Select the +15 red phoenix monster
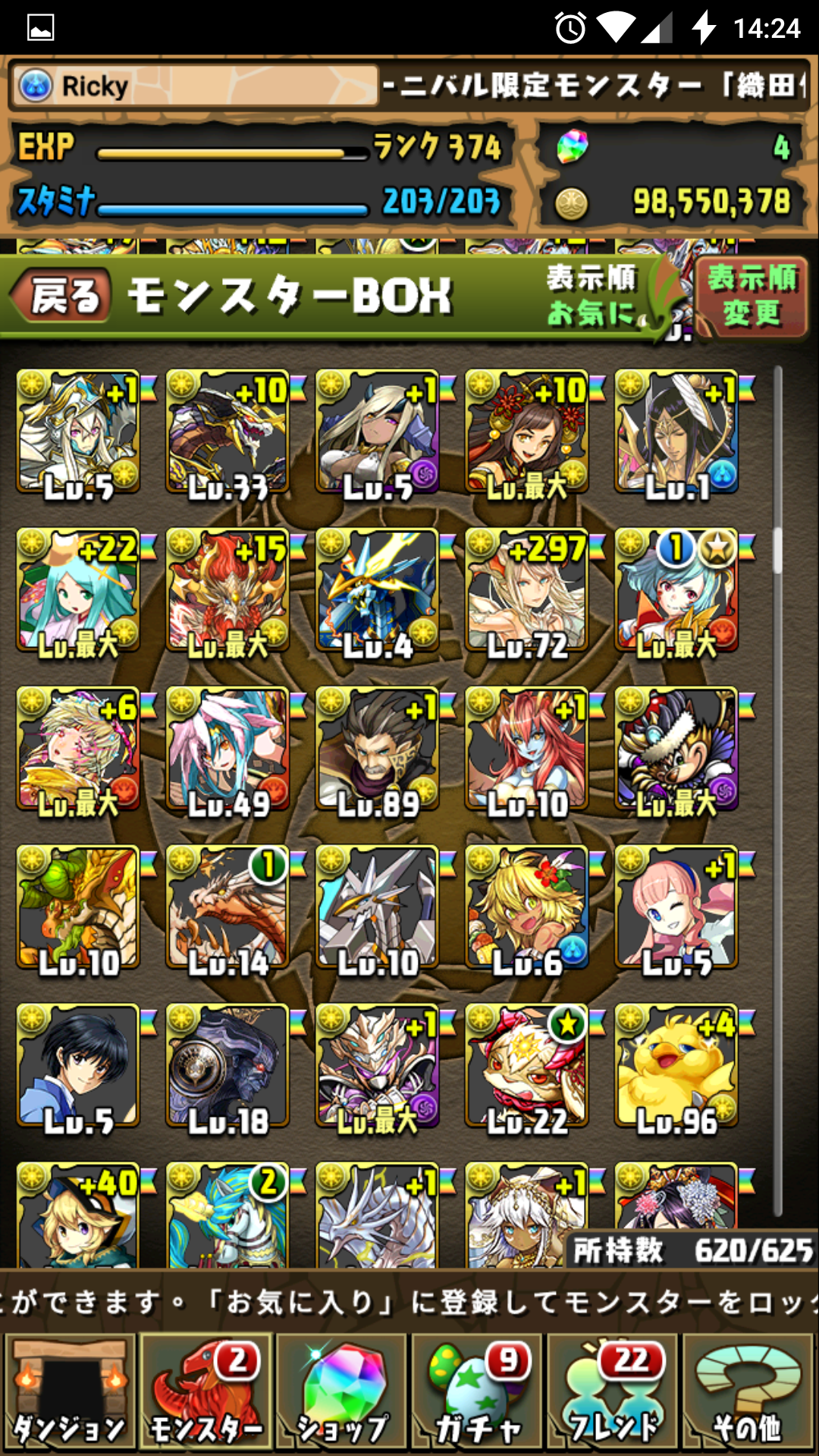819x1456 pixels. click(227, 591)
